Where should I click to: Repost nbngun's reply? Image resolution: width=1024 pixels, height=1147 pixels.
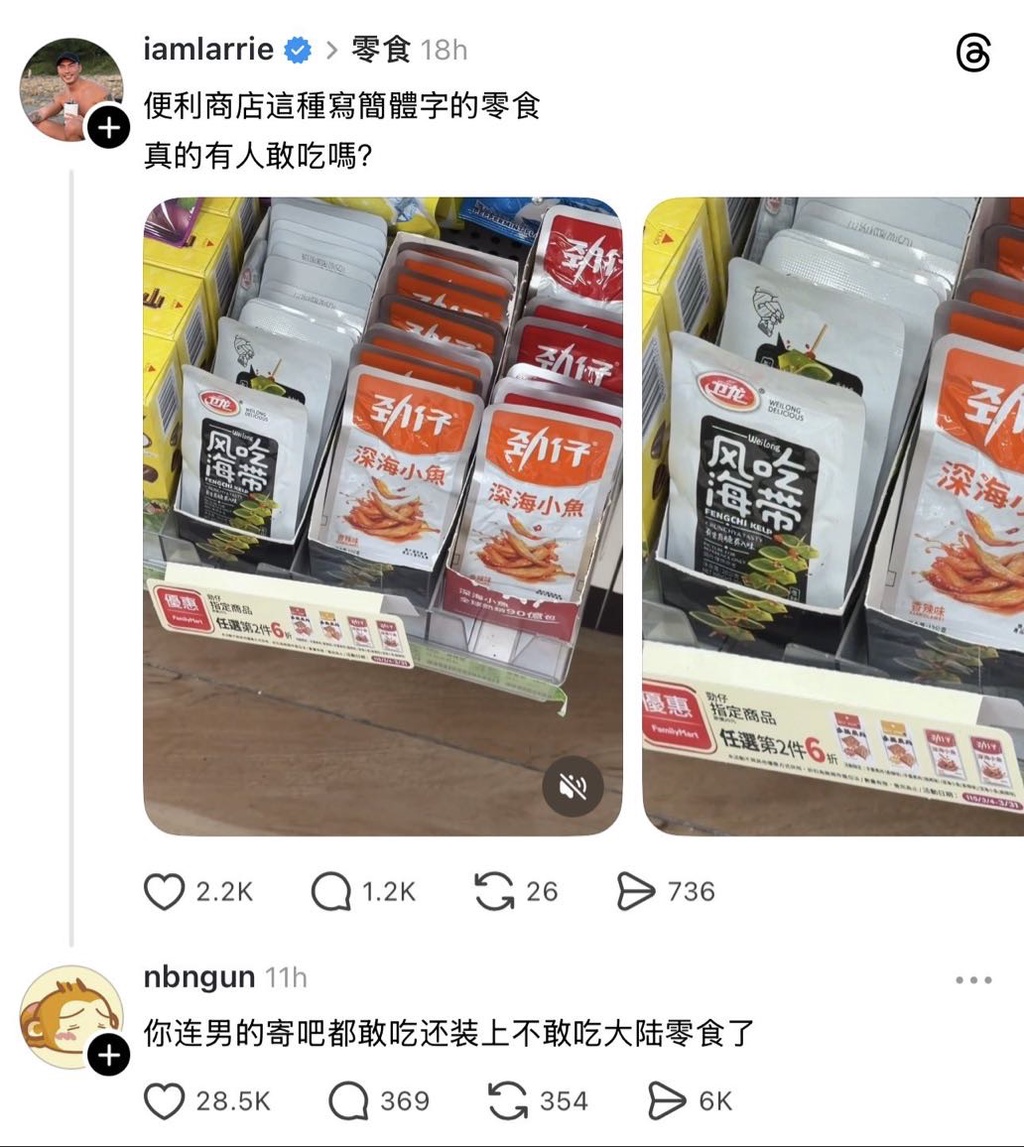(507, 1101)
